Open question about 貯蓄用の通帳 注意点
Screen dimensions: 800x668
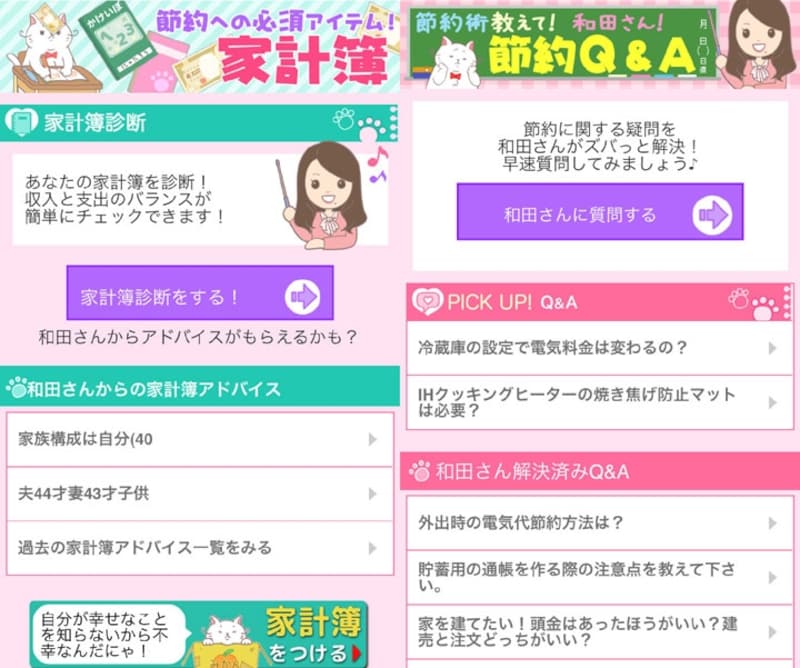coord(599,576)
